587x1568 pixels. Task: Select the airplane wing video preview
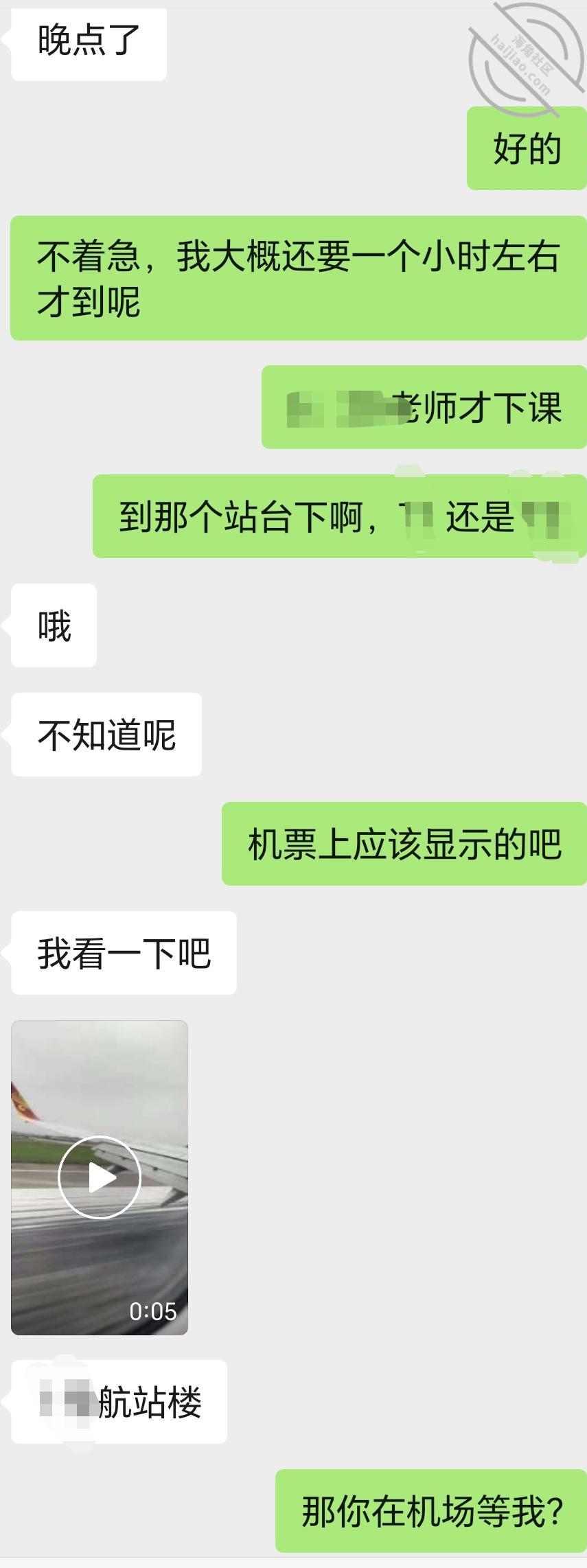(100, 1177)
